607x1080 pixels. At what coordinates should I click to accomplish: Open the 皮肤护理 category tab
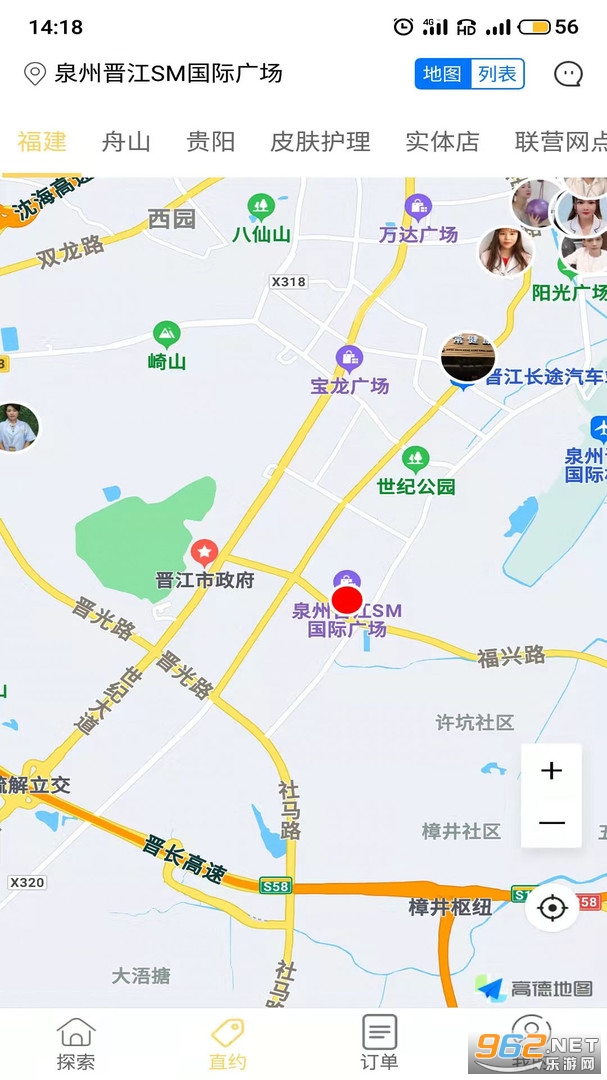coord(320,141)
